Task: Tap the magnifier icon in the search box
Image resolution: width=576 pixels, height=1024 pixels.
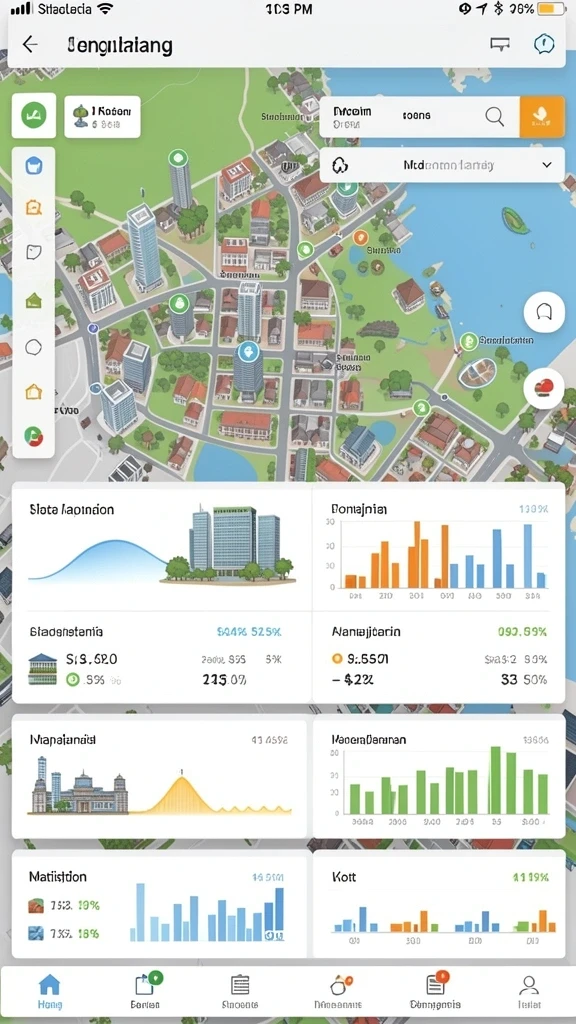Action: (x=495, y=116)
